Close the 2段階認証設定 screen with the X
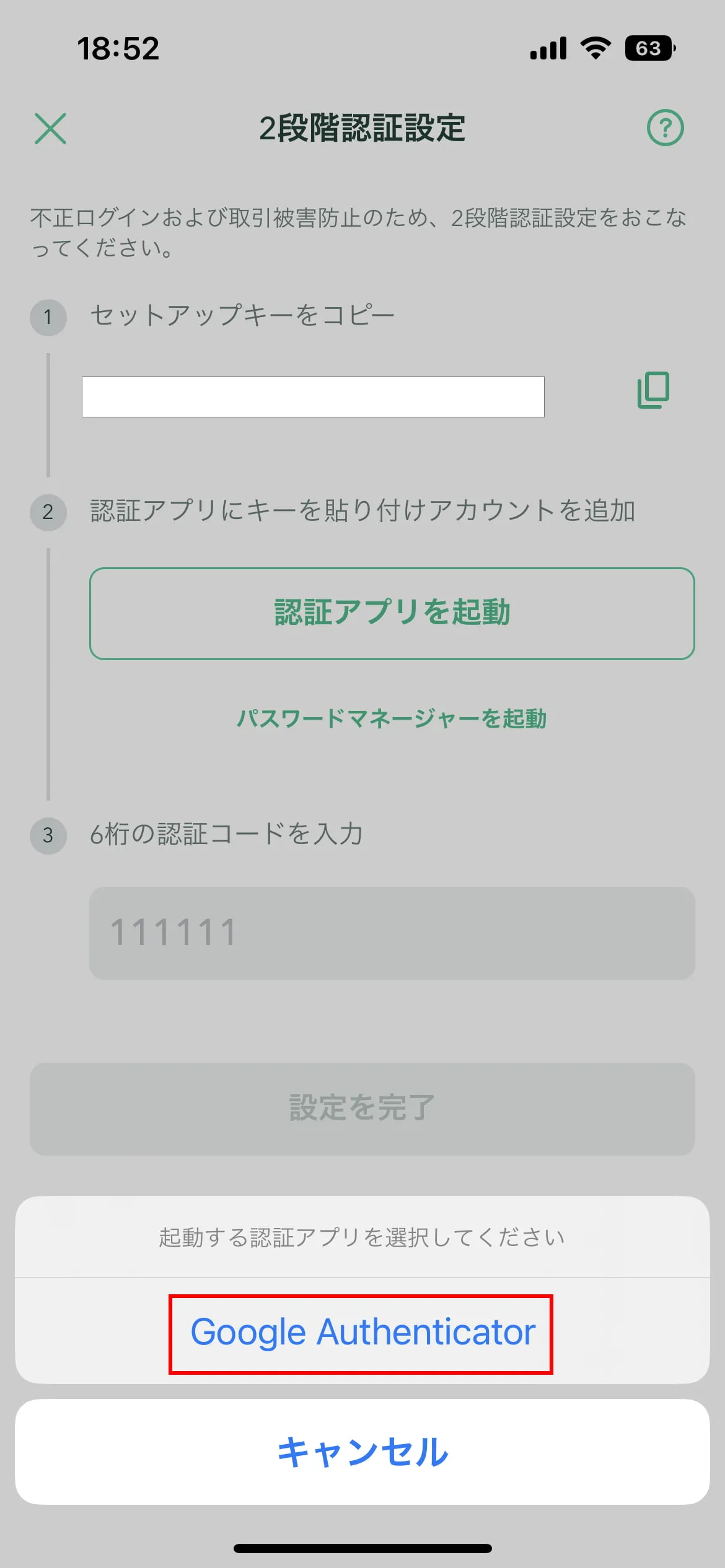The height and width of the screenshot is (1568, 725). pyautogui.click(x=50, y=129)
